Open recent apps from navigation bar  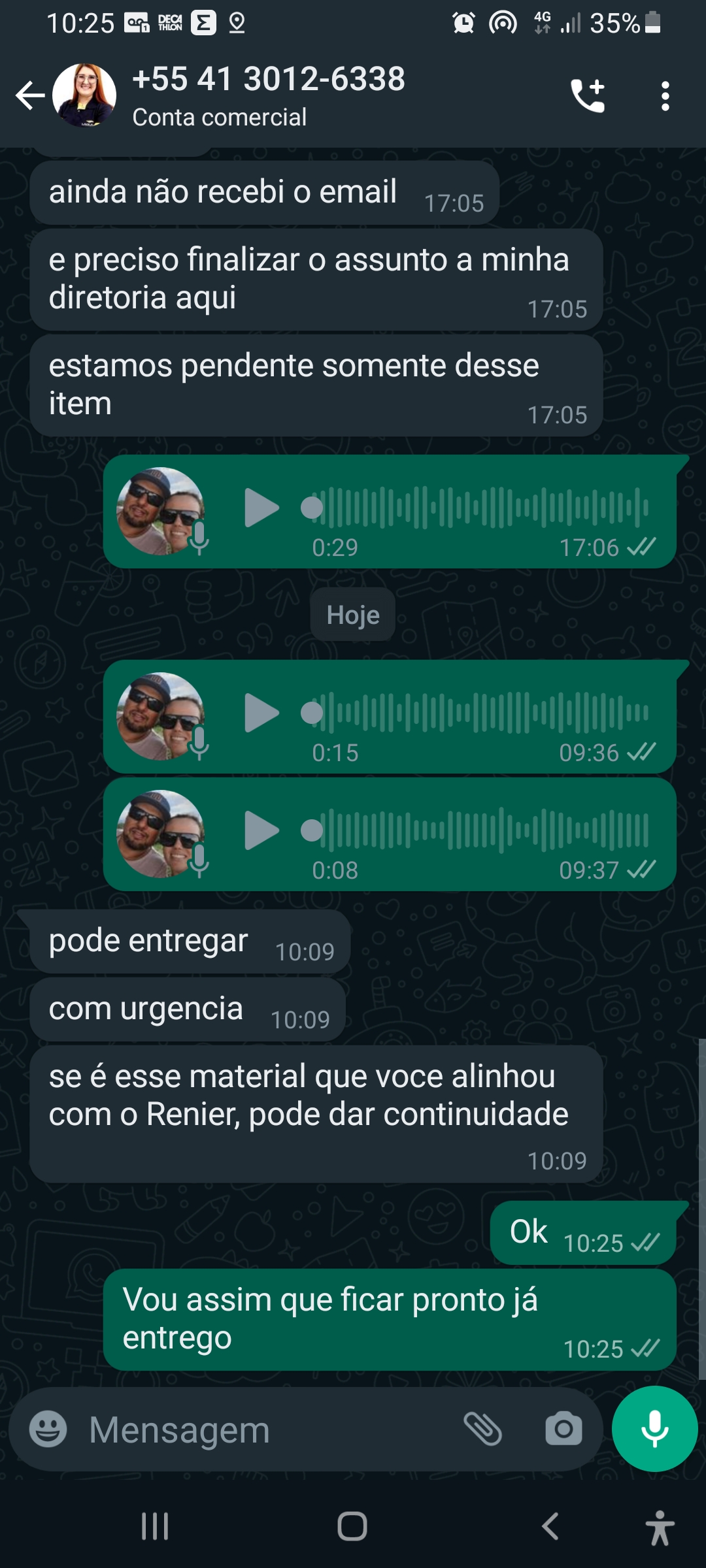point(155,1527)
